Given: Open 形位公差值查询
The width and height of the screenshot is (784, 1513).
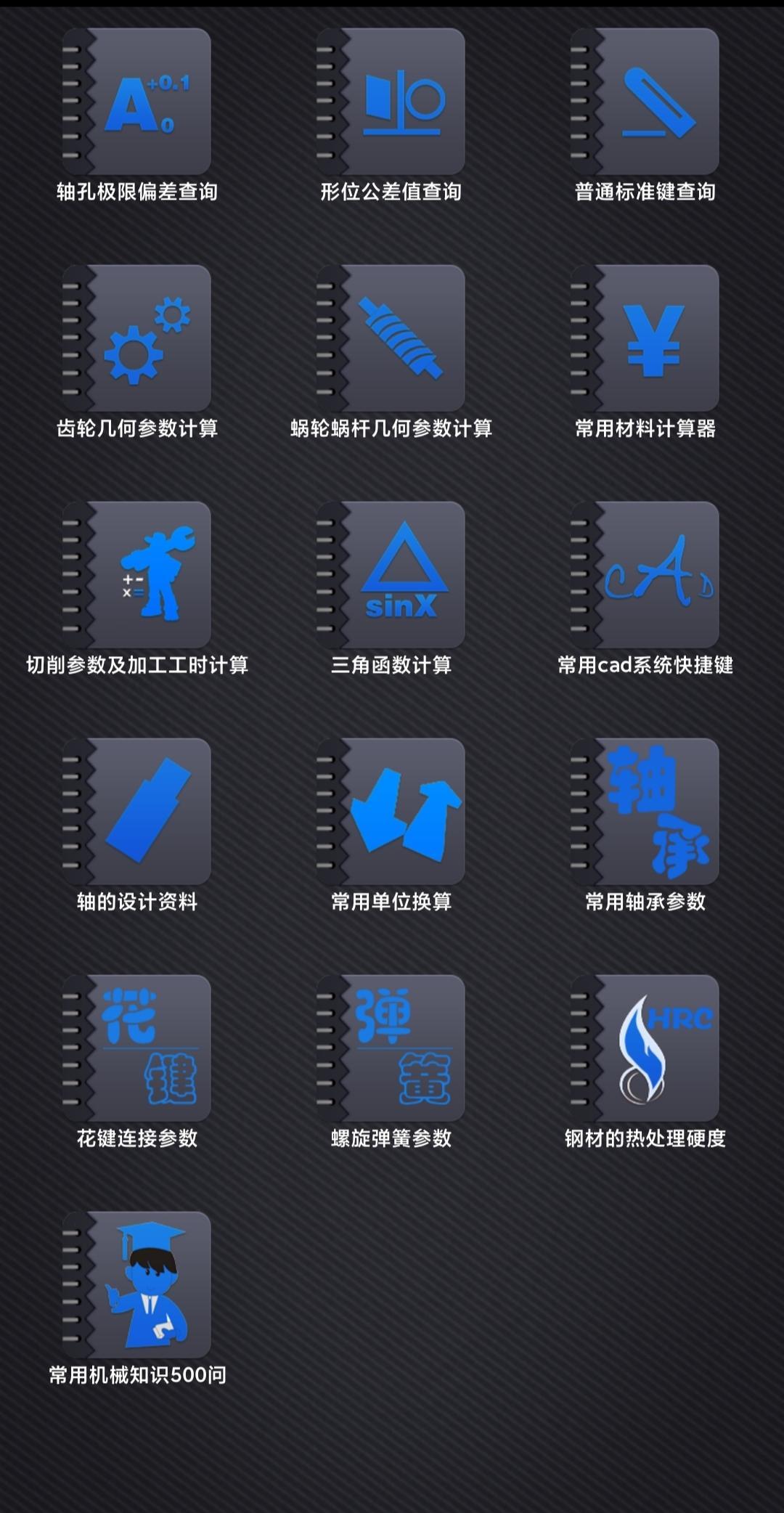Looking at the screenshot, I should point(391,102).
